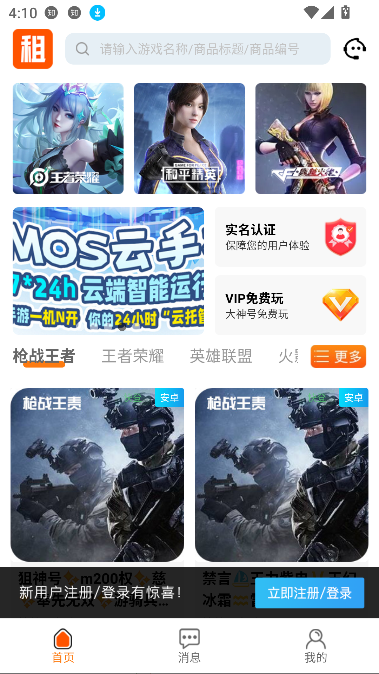
Task: Go to the 首页 tab
Action: pyautogui.click(x=63, y=646)
